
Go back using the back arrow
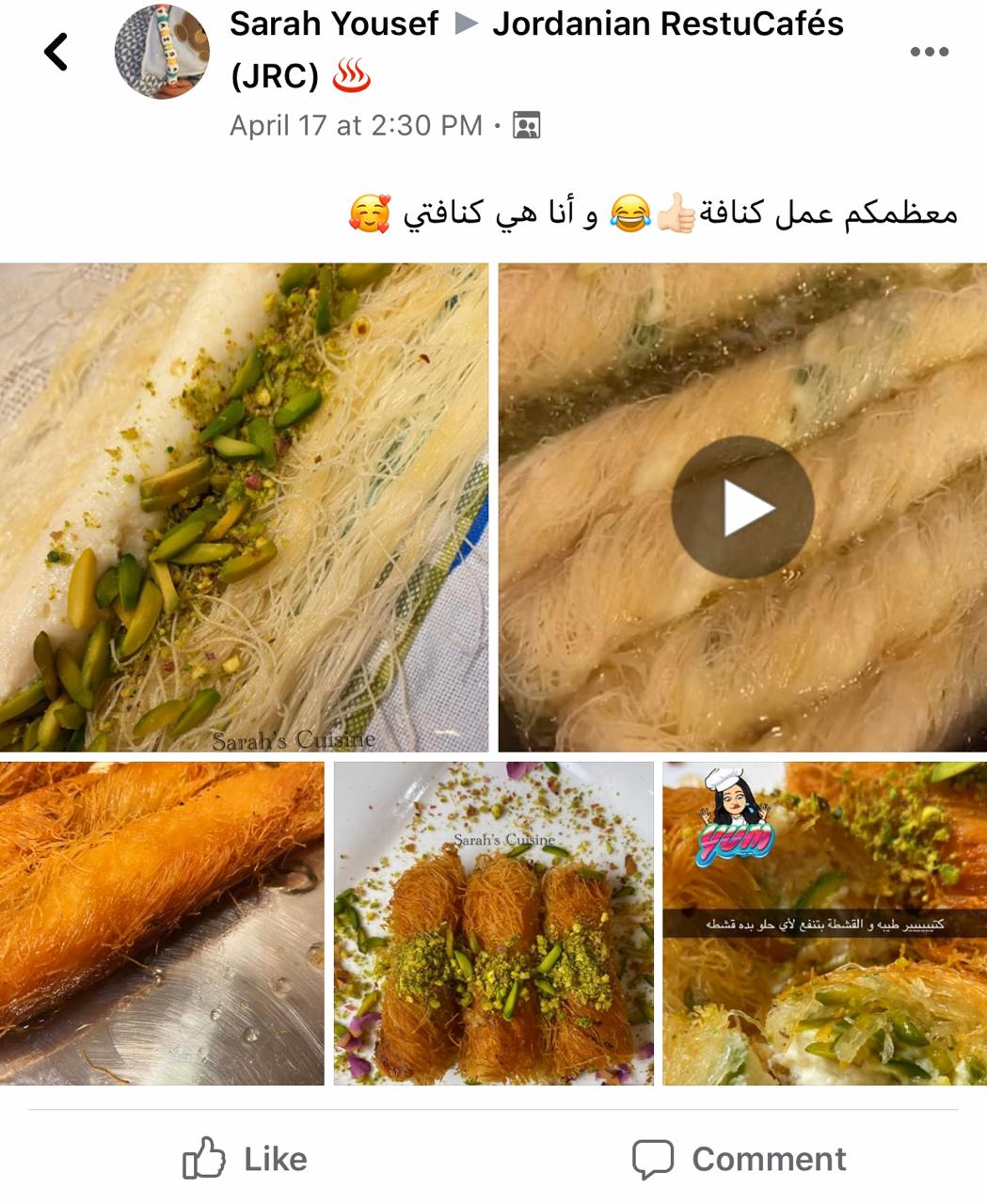(56, 52)
